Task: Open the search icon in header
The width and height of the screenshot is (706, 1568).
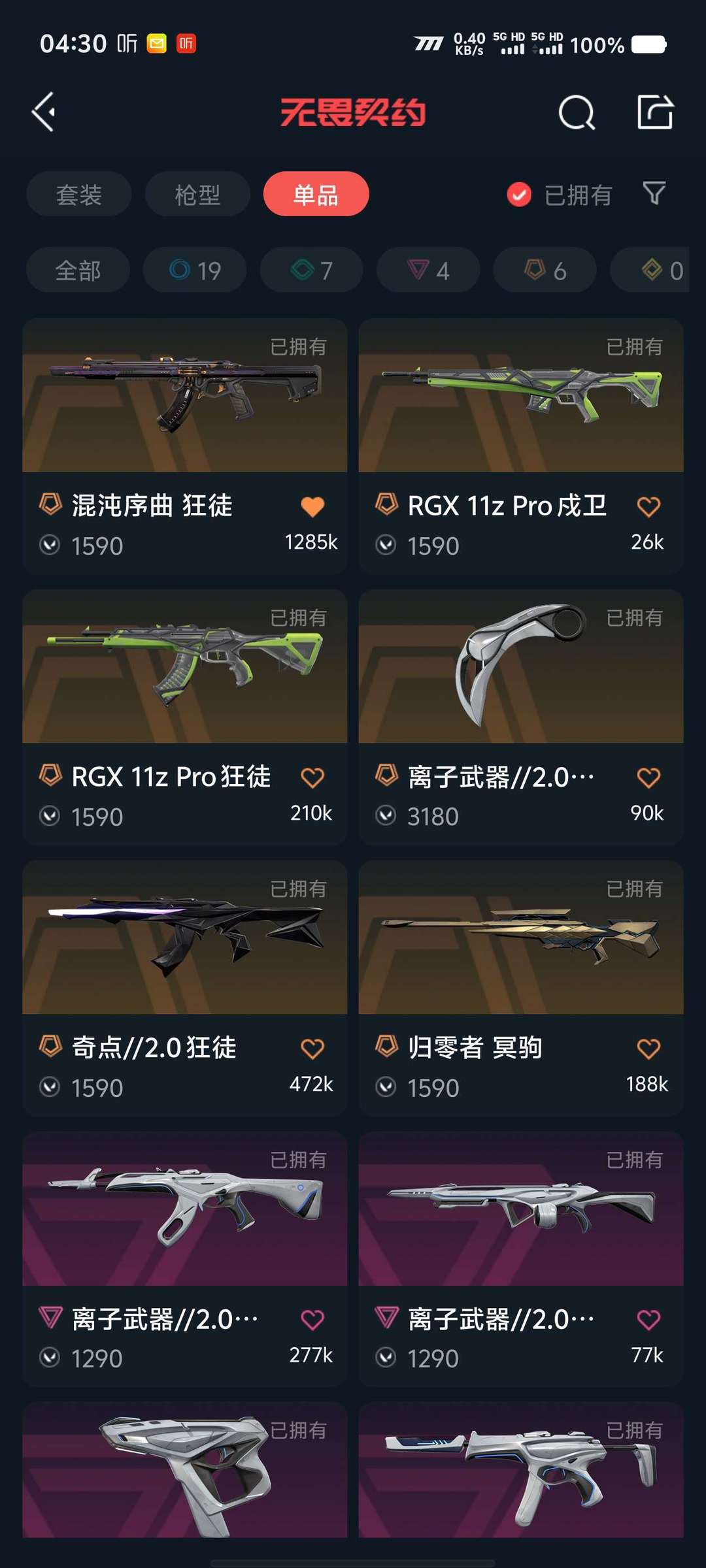Action: [x=577, y=112]
